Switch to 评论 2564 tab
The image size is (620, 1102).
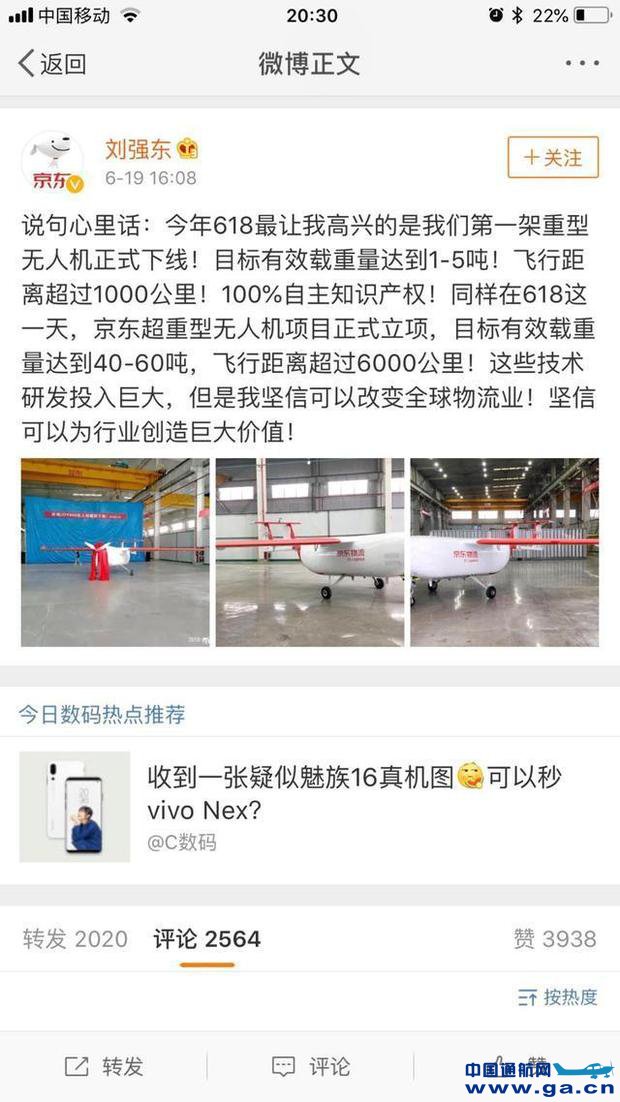[x=207, y=939]
